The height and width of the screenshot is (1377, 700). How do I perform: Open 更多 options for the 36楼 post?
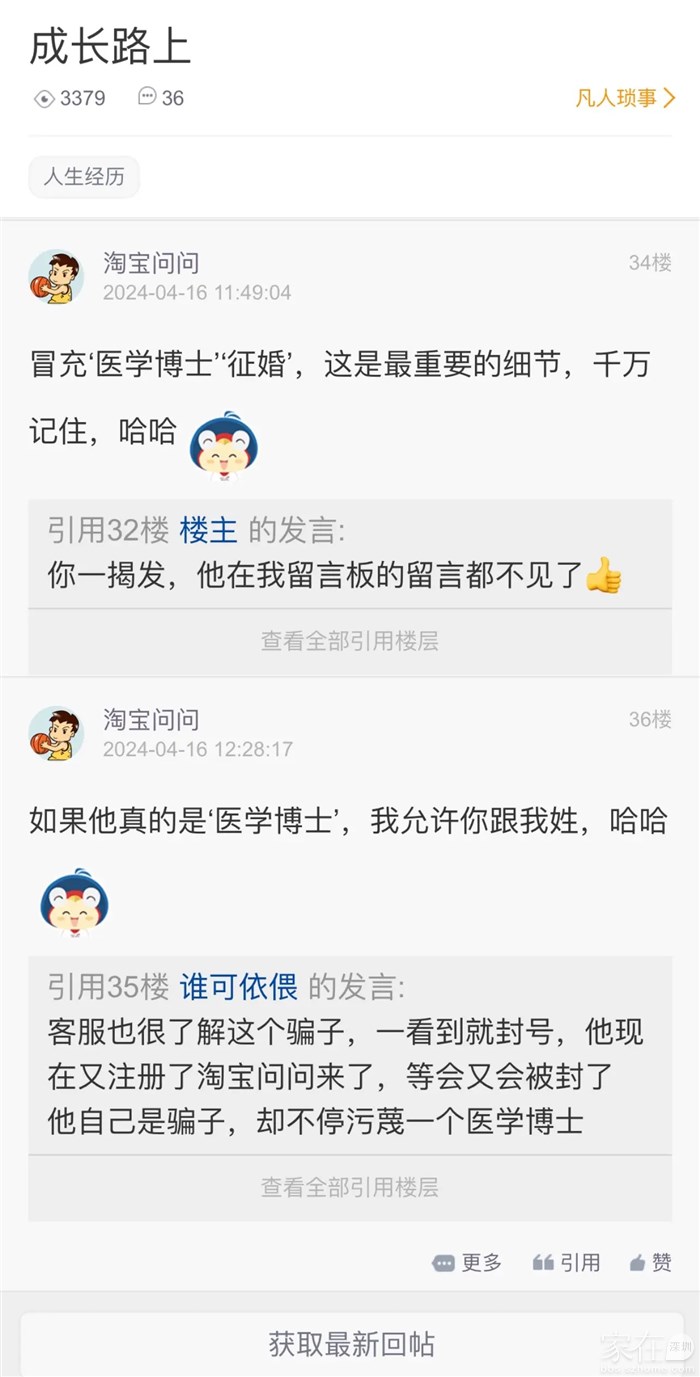coord(467,1263)
